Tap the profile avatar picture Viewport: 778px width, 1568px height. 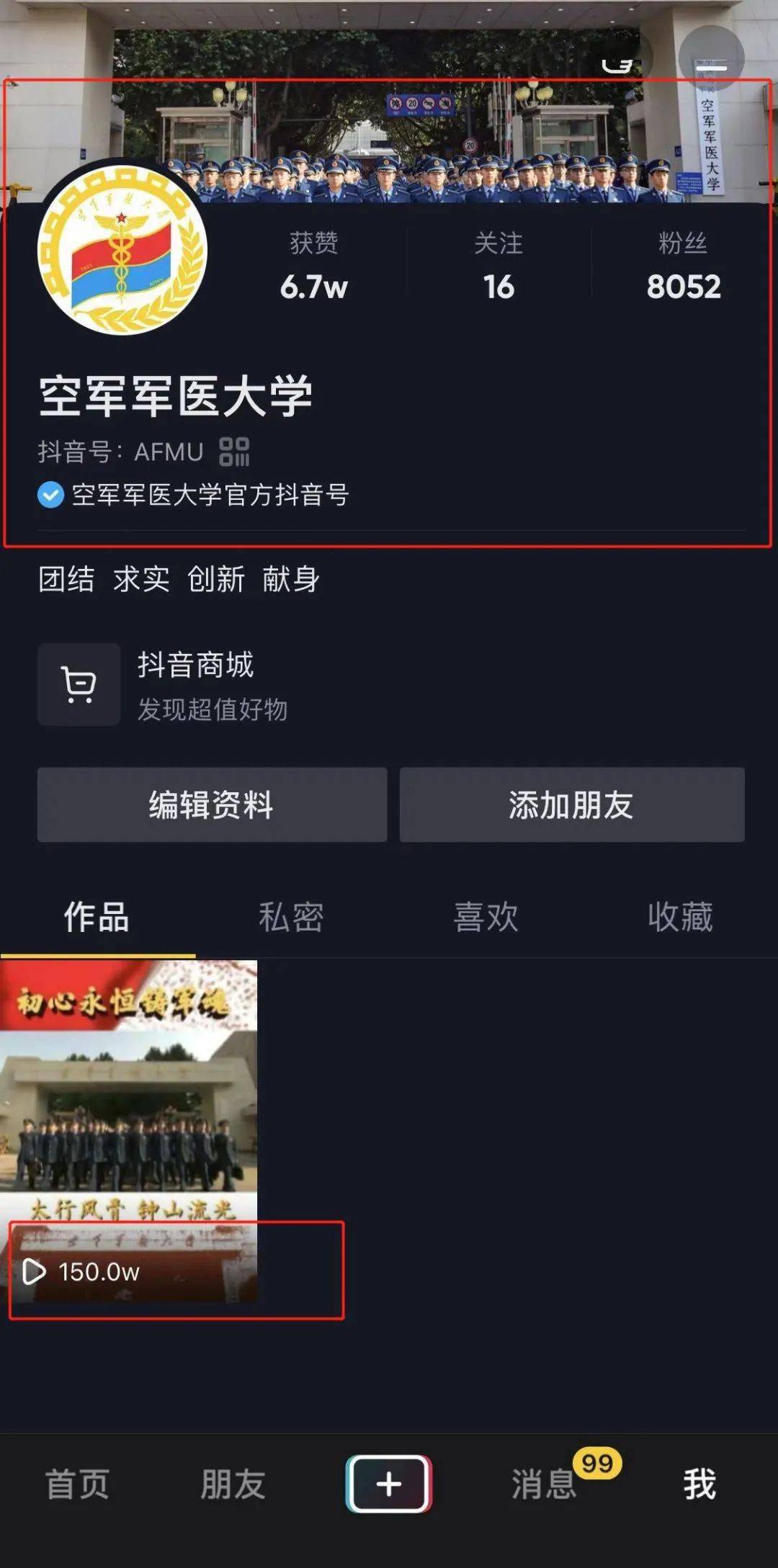point(122,250)
